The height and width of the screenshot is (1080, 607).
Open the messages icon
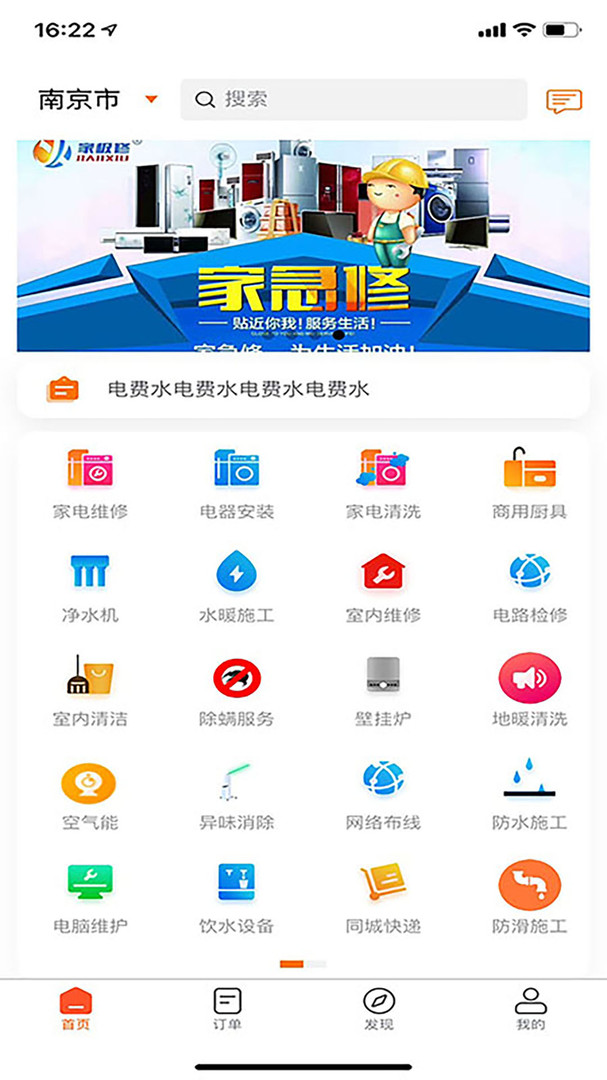coord(563,100)
